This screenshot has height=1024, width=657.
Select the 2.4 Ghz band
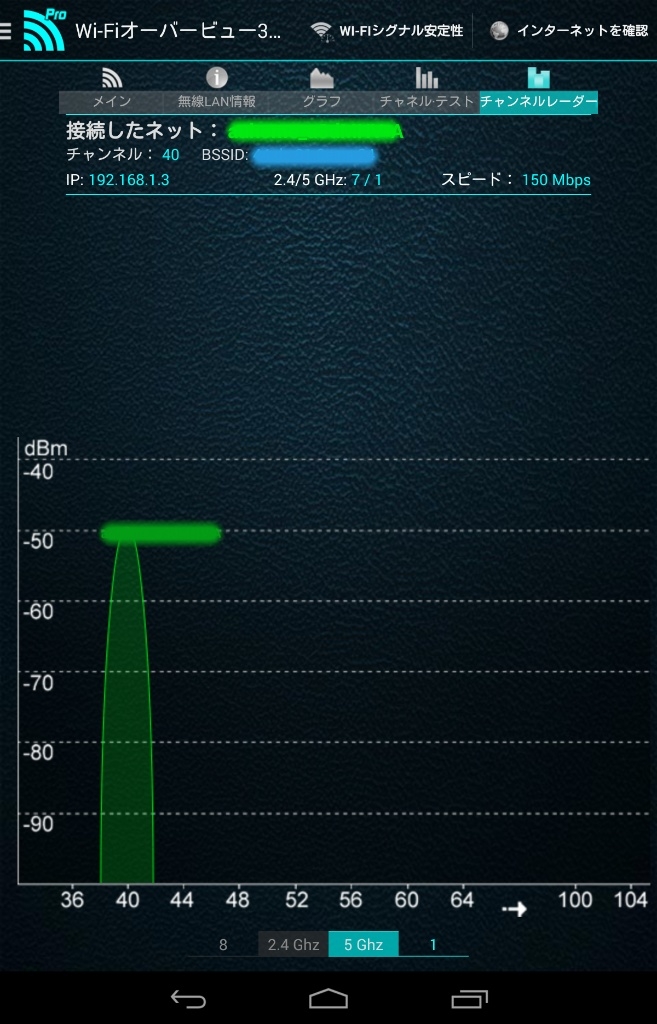(293, 944)
